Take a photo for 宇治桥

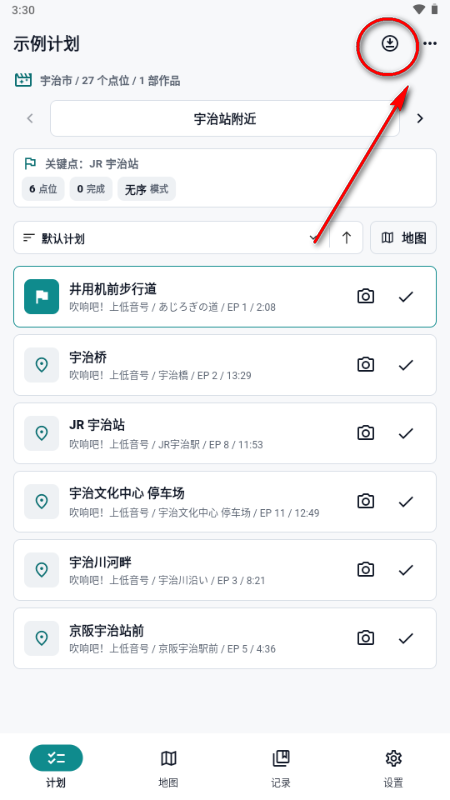click(365, 365)
